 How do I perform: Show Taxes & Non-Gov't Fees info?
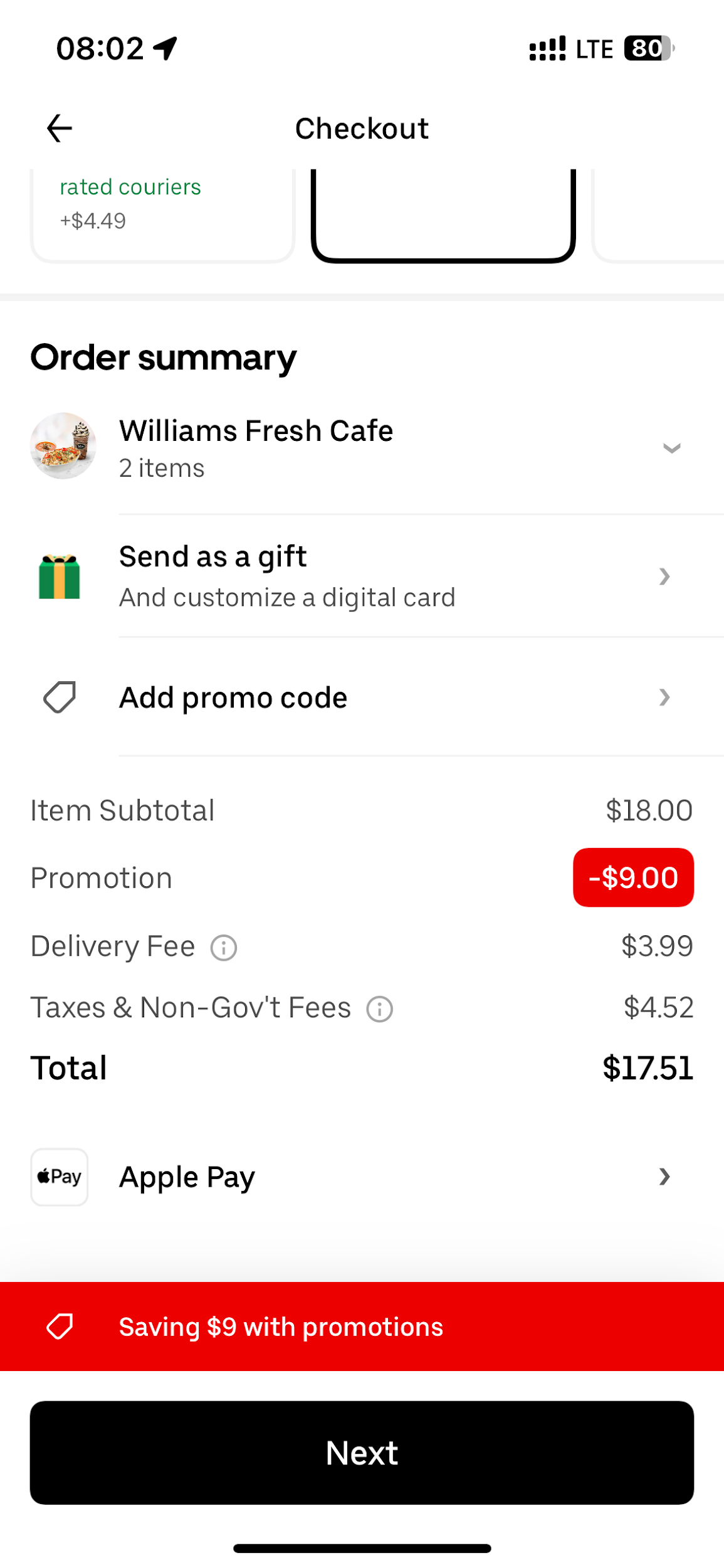click(x=380, y=1009)
